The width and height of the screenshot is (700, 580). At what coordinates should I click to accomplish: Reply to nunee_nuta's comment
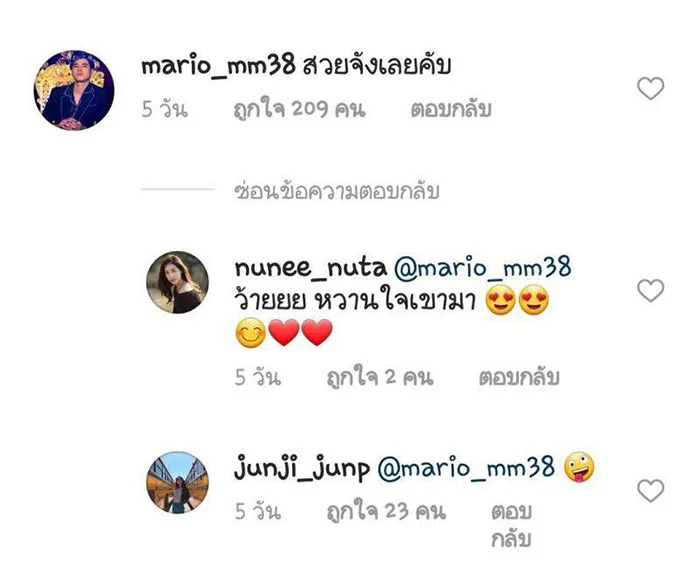tap(519, 378)
